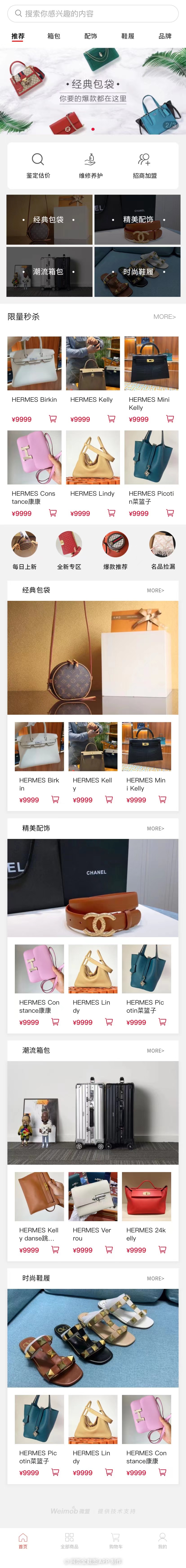The width and height of the screenshot is (186, 1568).
Task: View MORE in 限量秒杀 section
Action: (164, 317)
